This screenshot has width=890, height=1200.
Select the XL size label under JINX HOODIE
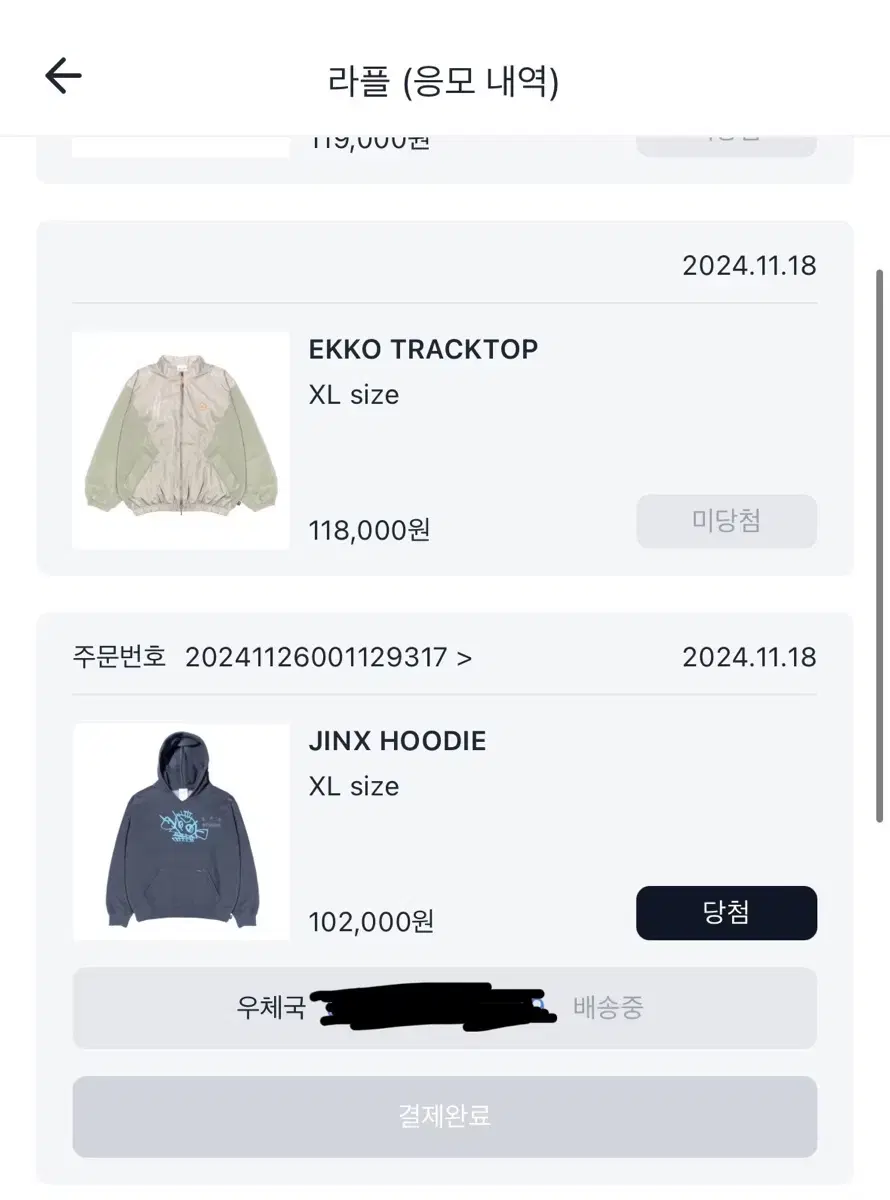pyautogui.click(x=352, y=786)
